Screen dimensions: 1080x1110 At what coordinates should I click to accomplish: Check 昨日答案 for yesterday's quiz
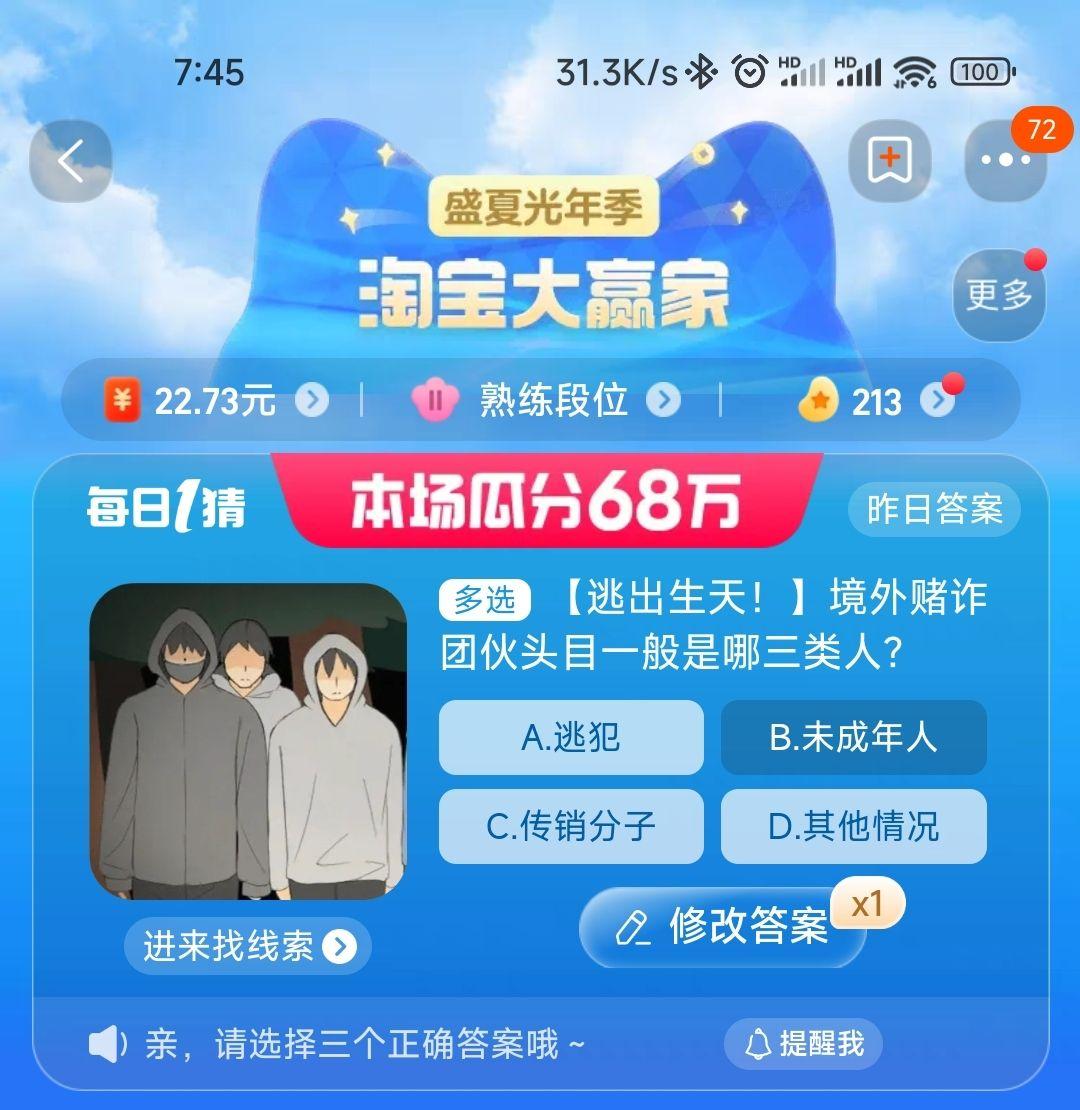pos(934,509)
